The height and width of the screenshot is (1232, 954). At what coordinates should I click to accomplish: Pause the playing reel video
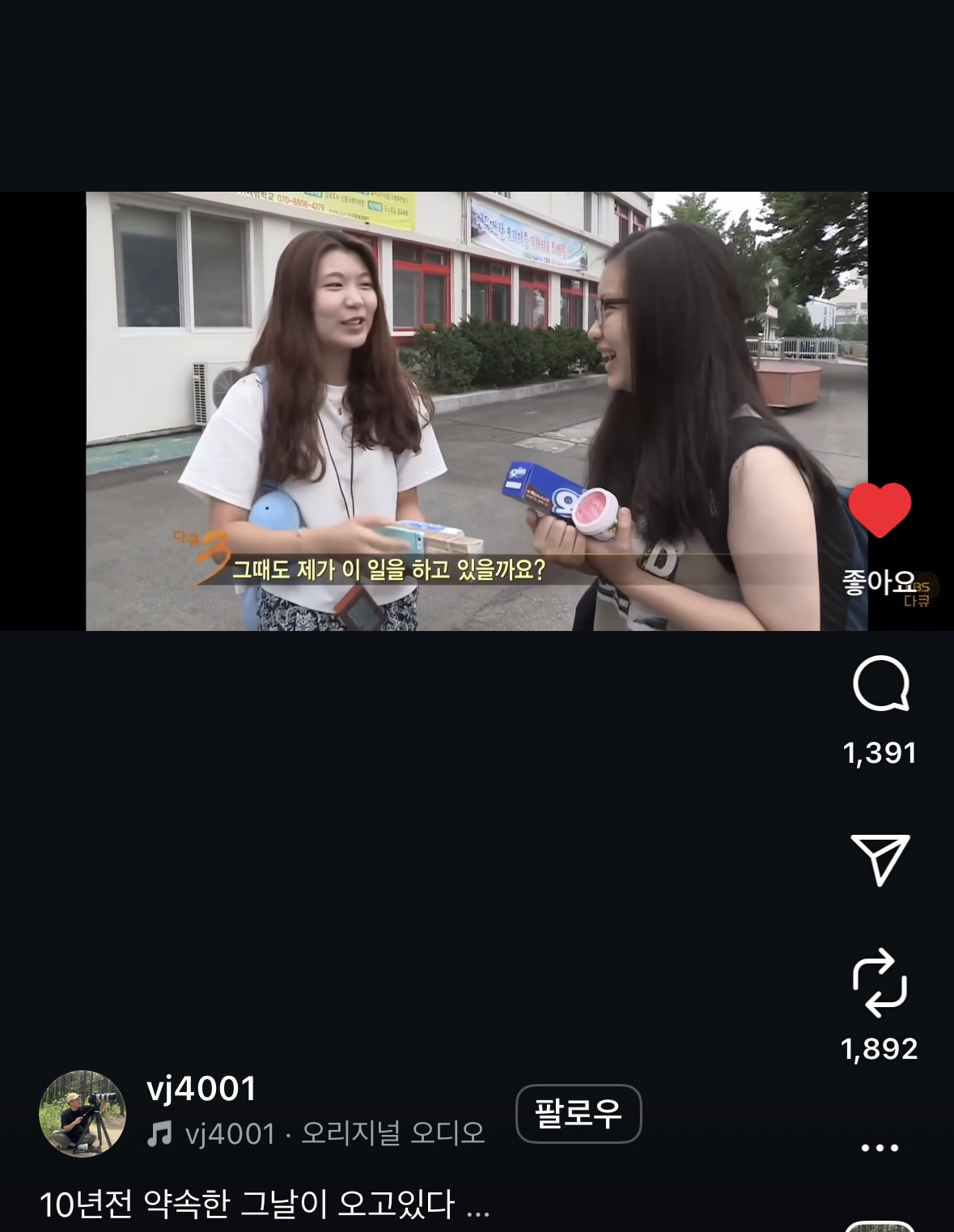tap(477, 411)
